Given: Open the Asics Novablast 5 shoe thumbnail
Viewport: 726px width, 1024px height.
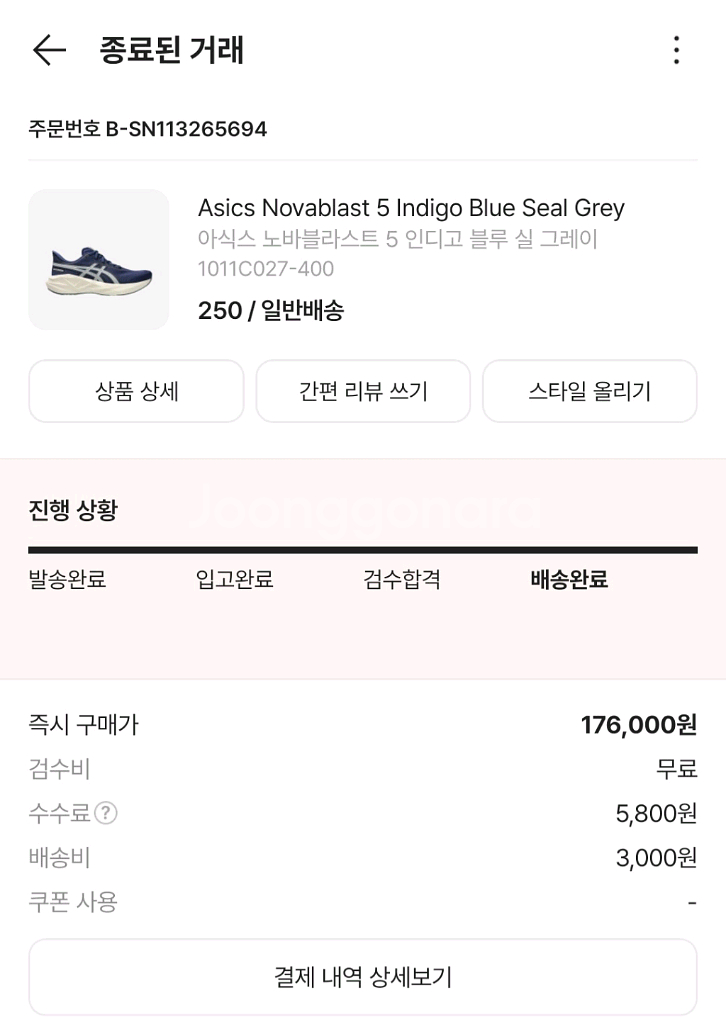Looking at the screenshot, I should coord(99,260).
